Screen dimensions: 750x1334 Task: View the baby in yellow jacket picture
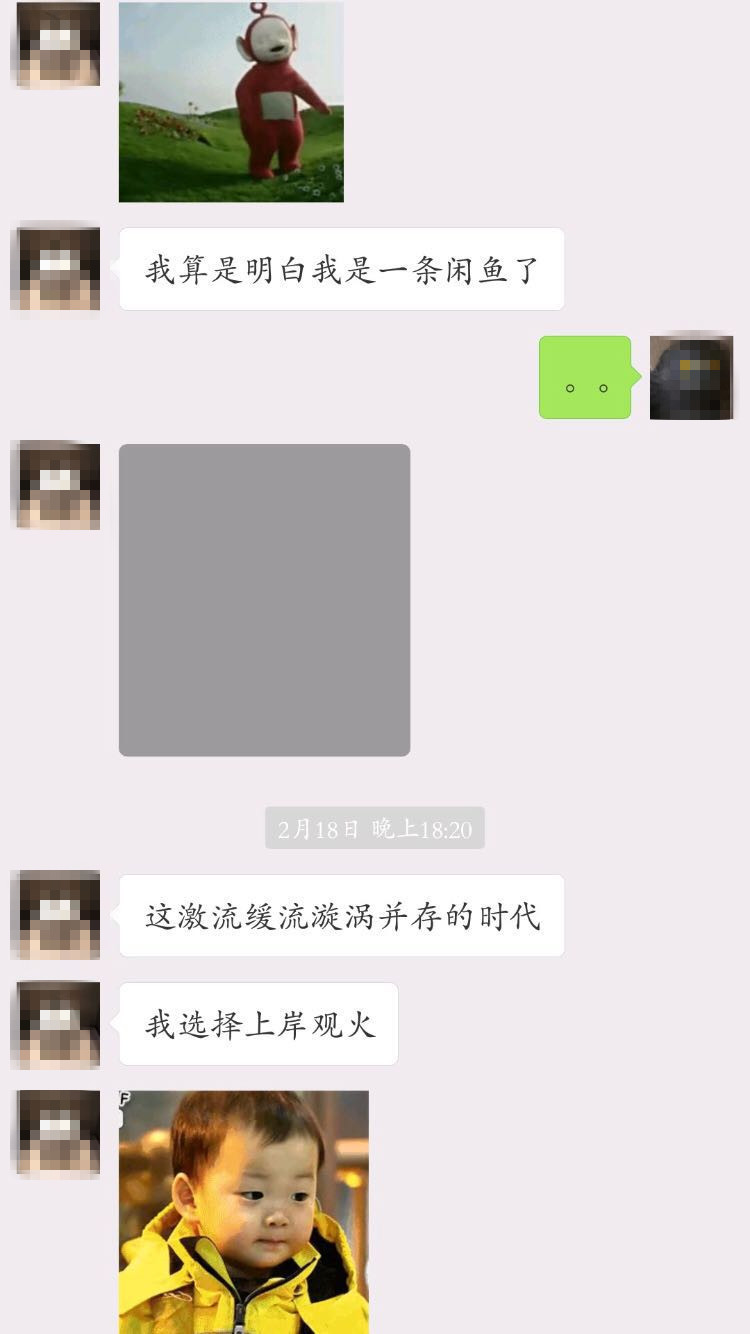pyautogui.click(x=243, y=1212)
